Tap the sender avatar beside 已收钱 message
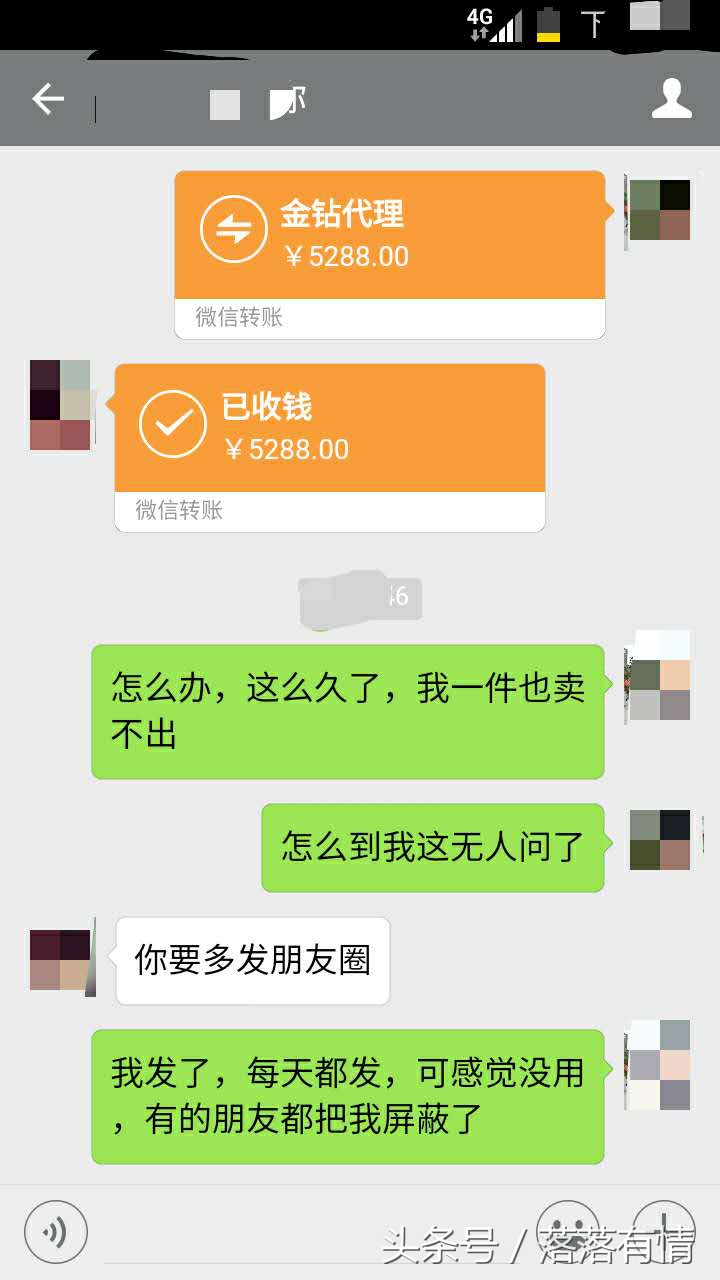Viewport: 720px width, 1280px height. pos(60,405)
